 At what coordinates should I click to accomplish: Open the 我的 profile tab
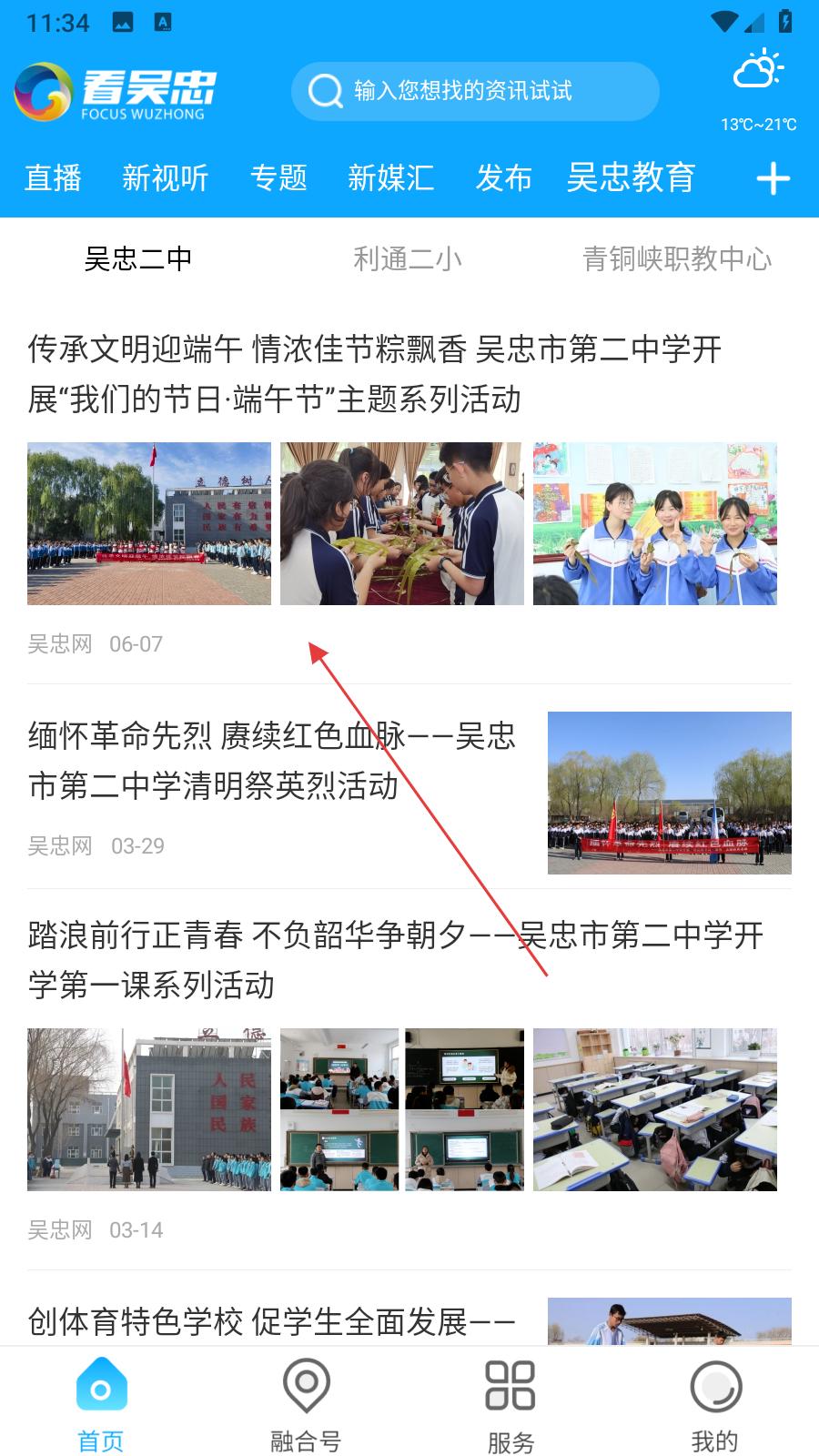[x=715, y=1406]
